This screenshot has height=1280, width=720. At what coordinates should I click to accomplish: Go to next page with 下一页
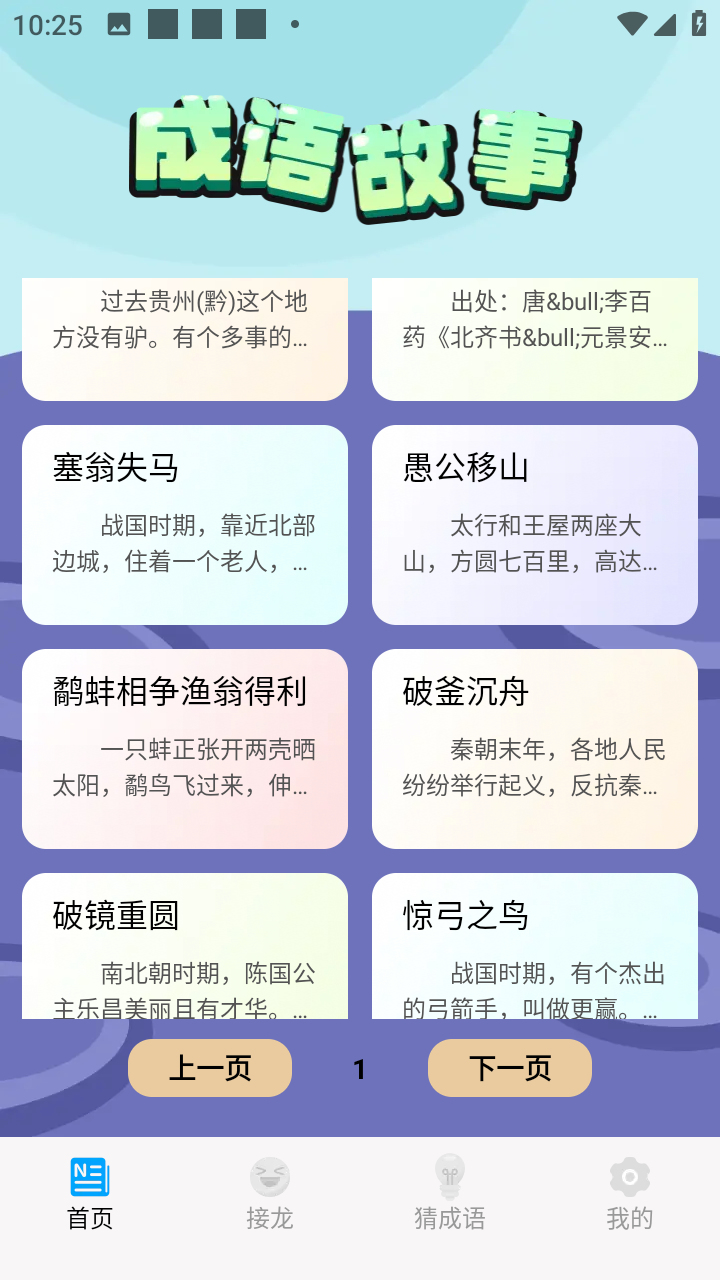click(510, 1068)
